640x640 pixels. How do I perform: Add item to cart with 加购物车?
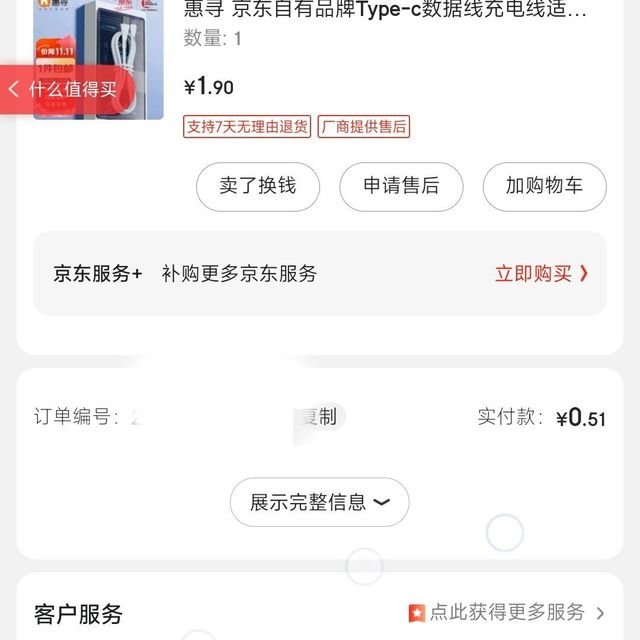point(544,187)
